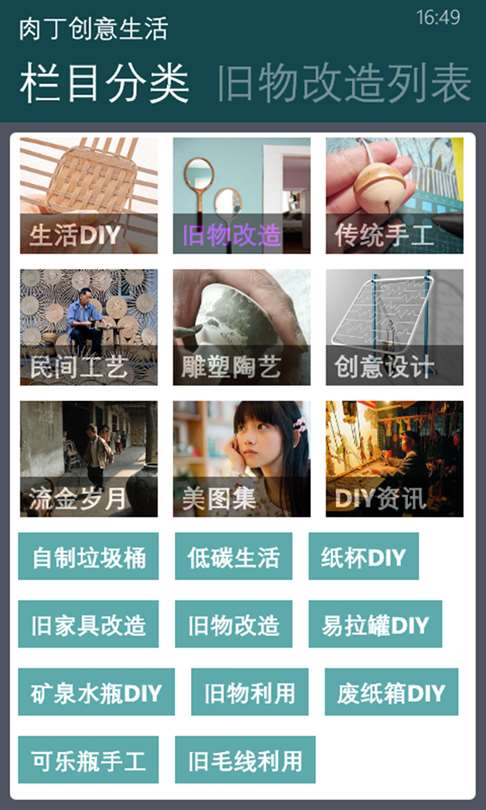Open the DIY资讯 category tile
Image resolution: width=486 pixels, height=810 pixels.
pyautogui.click(x=395, y=459)
